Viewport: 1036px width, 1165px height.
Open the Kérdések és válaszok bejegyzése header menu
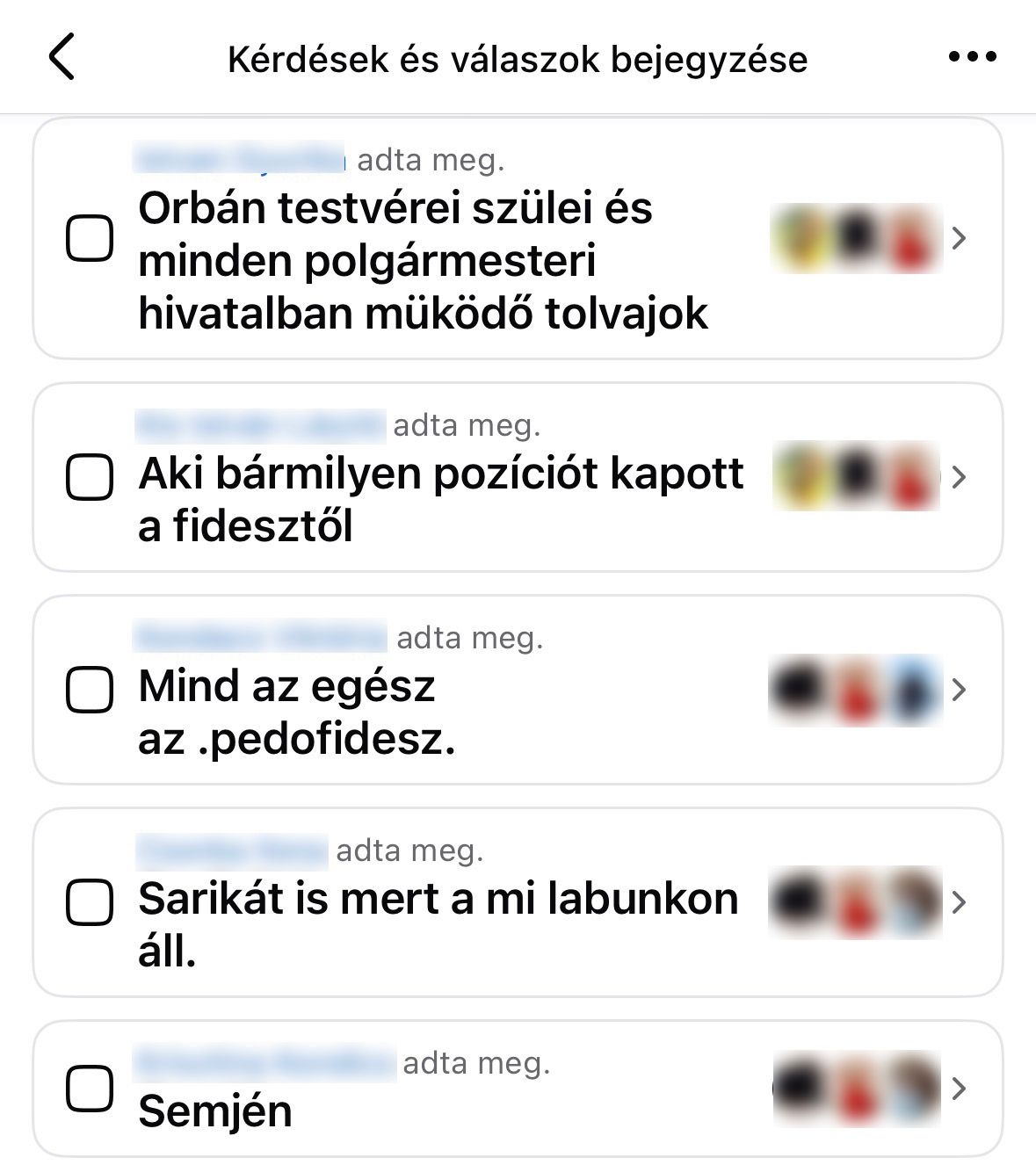coord(971,55)
